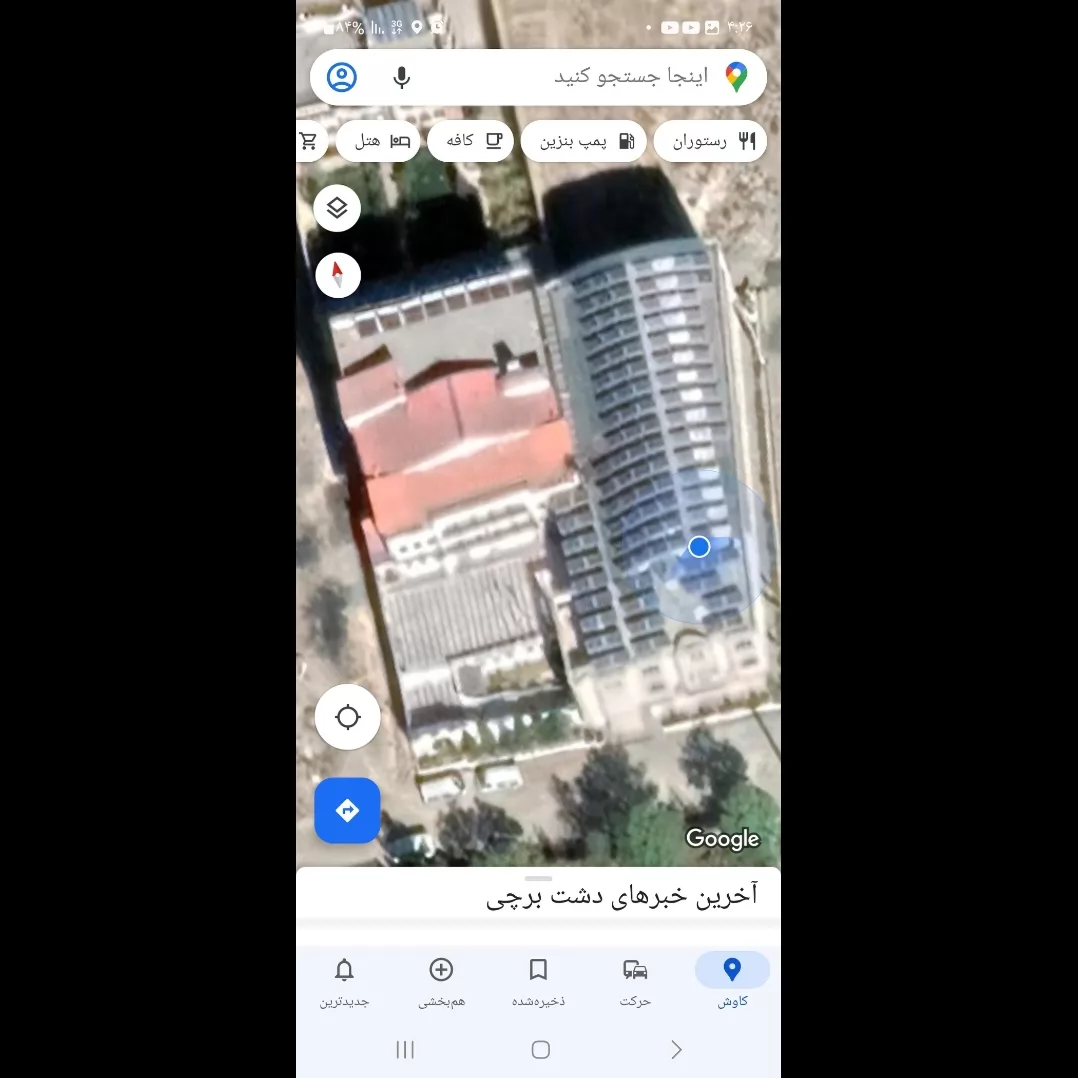Go to the جدیدترین (Updates) tab
This screenshot has height=1078, width=1078.
click(x=344, y=982)
